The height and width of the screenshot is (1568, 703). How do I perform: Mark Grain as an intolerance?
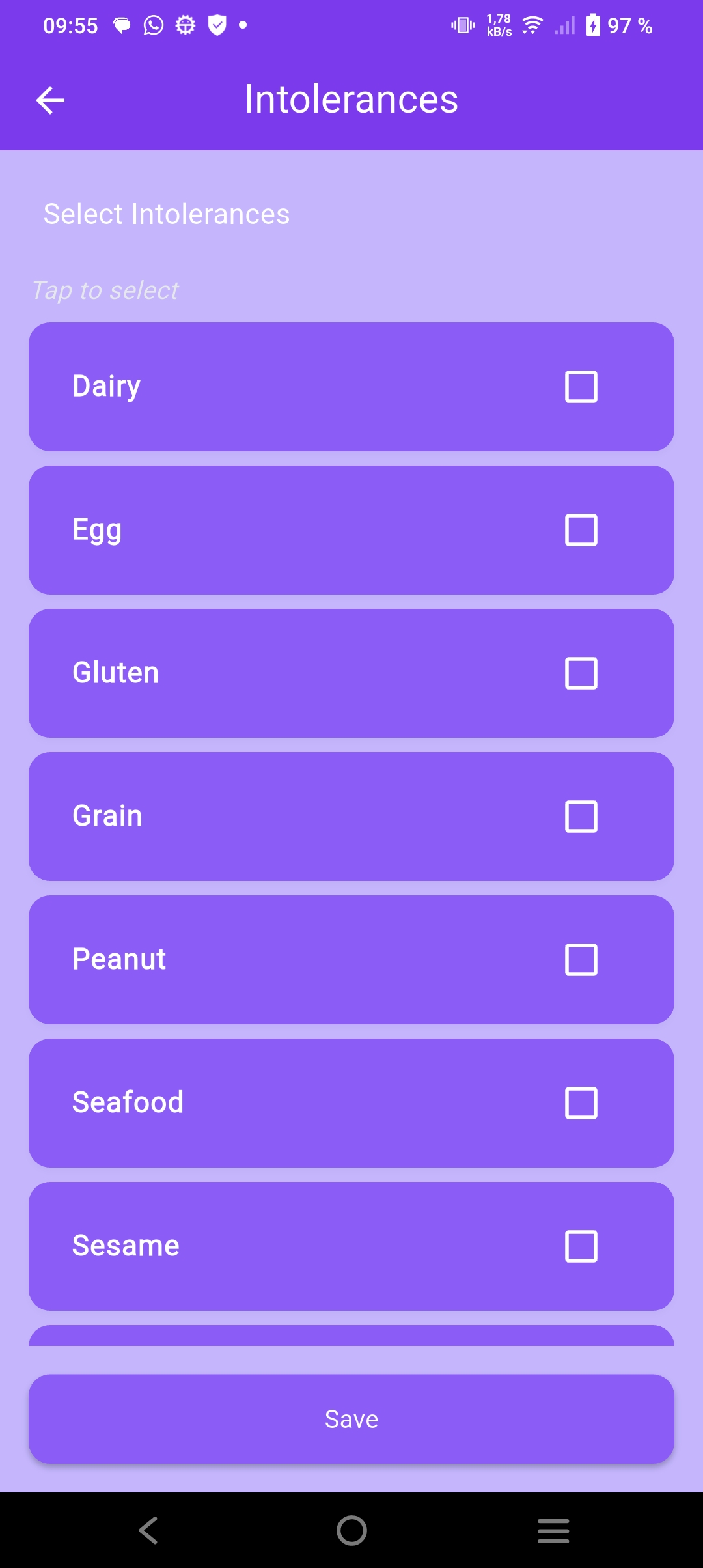tap(581, 816)
